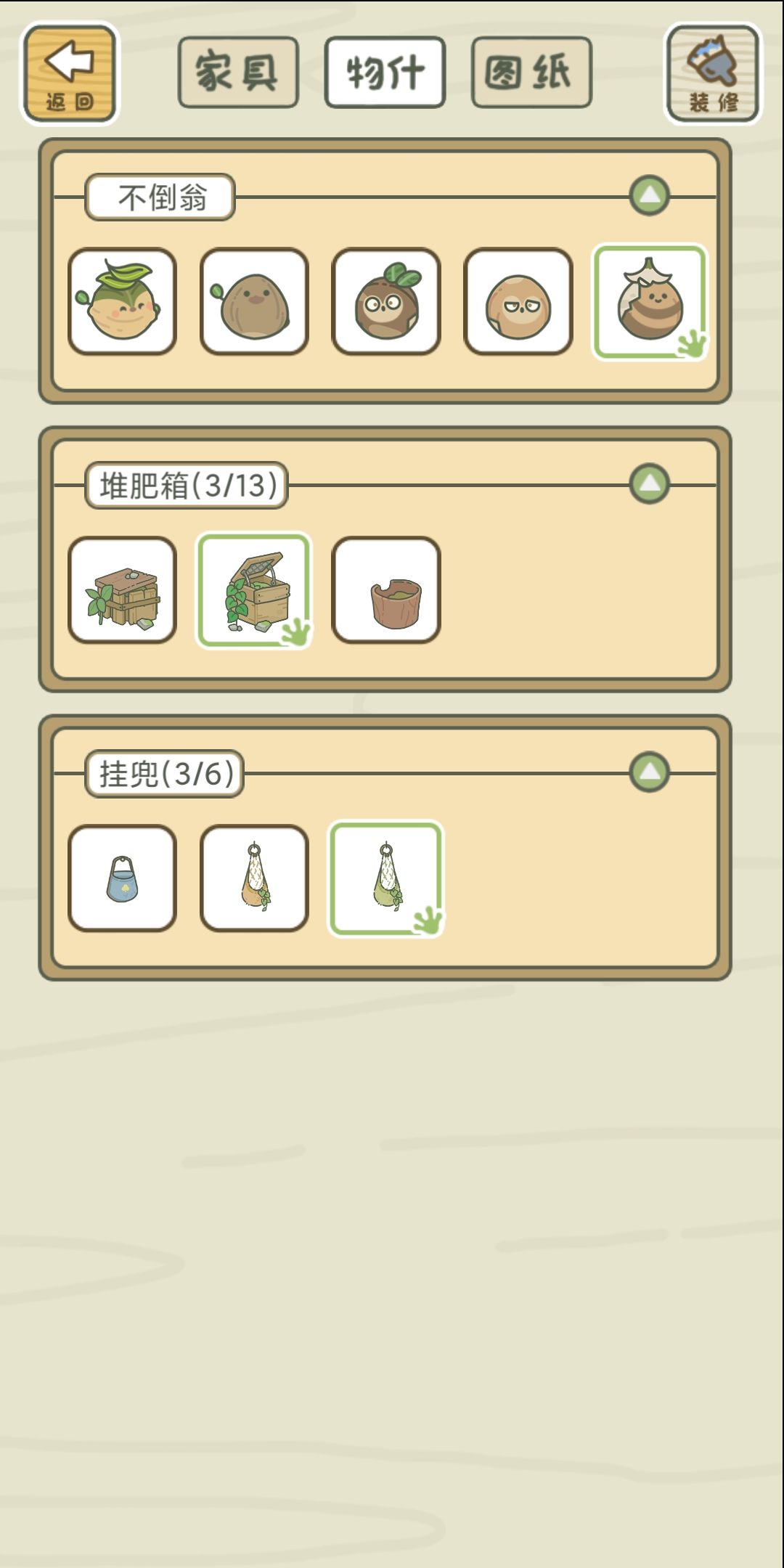Pick the owl-faced tumbler
The image size is (784, 1568).
point(386,301)
